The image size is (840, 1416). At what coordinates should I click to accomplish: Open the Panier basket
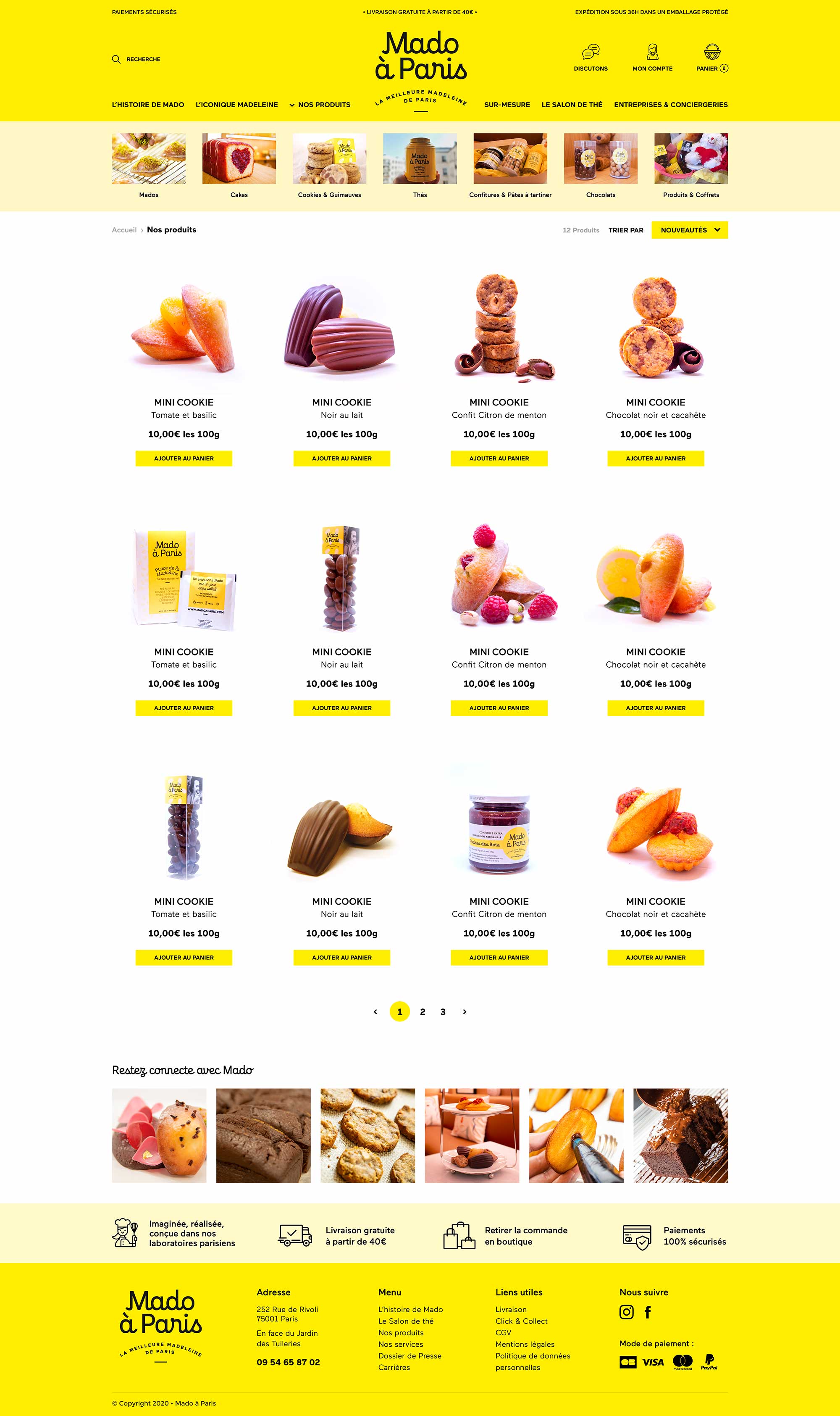711,53
